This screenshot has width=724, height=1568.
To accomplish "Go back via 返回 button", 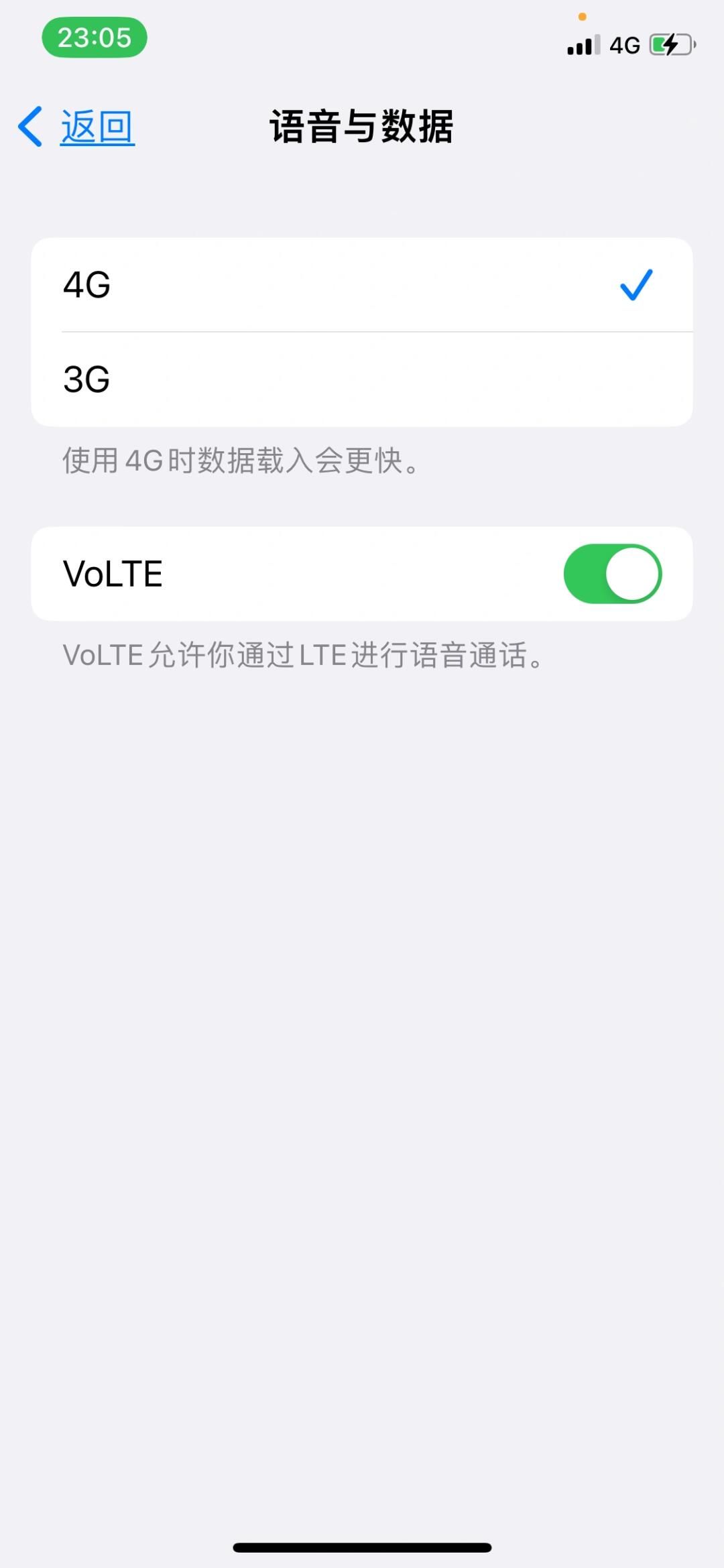I will coord(77,127).
